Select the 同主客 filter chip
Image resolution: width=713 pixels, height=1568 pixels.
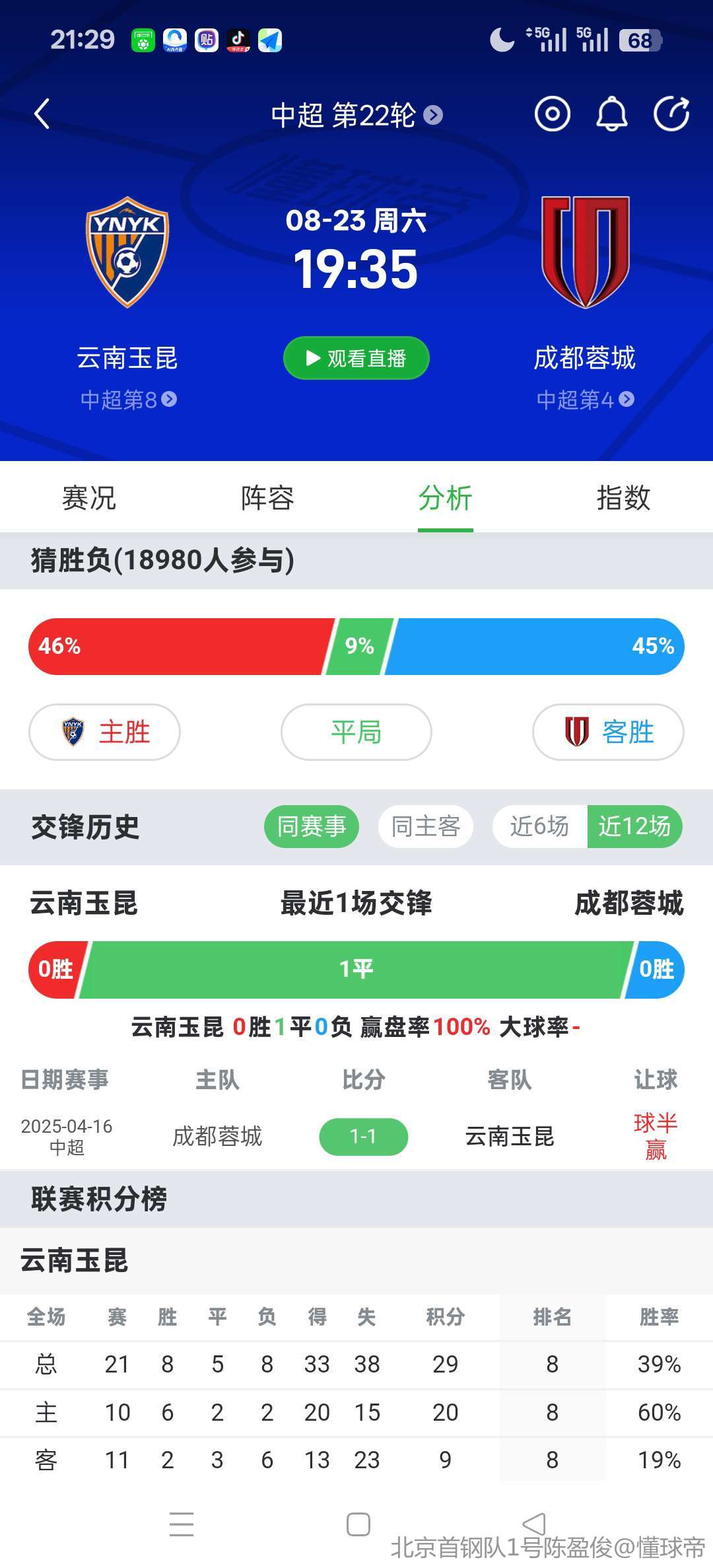(426, 826)
